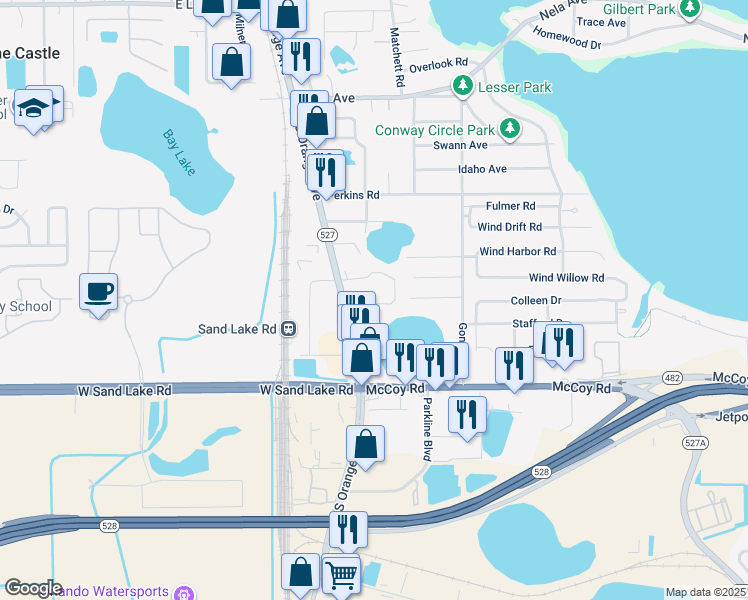Tap the coffee cup marker

click(98, 293)
